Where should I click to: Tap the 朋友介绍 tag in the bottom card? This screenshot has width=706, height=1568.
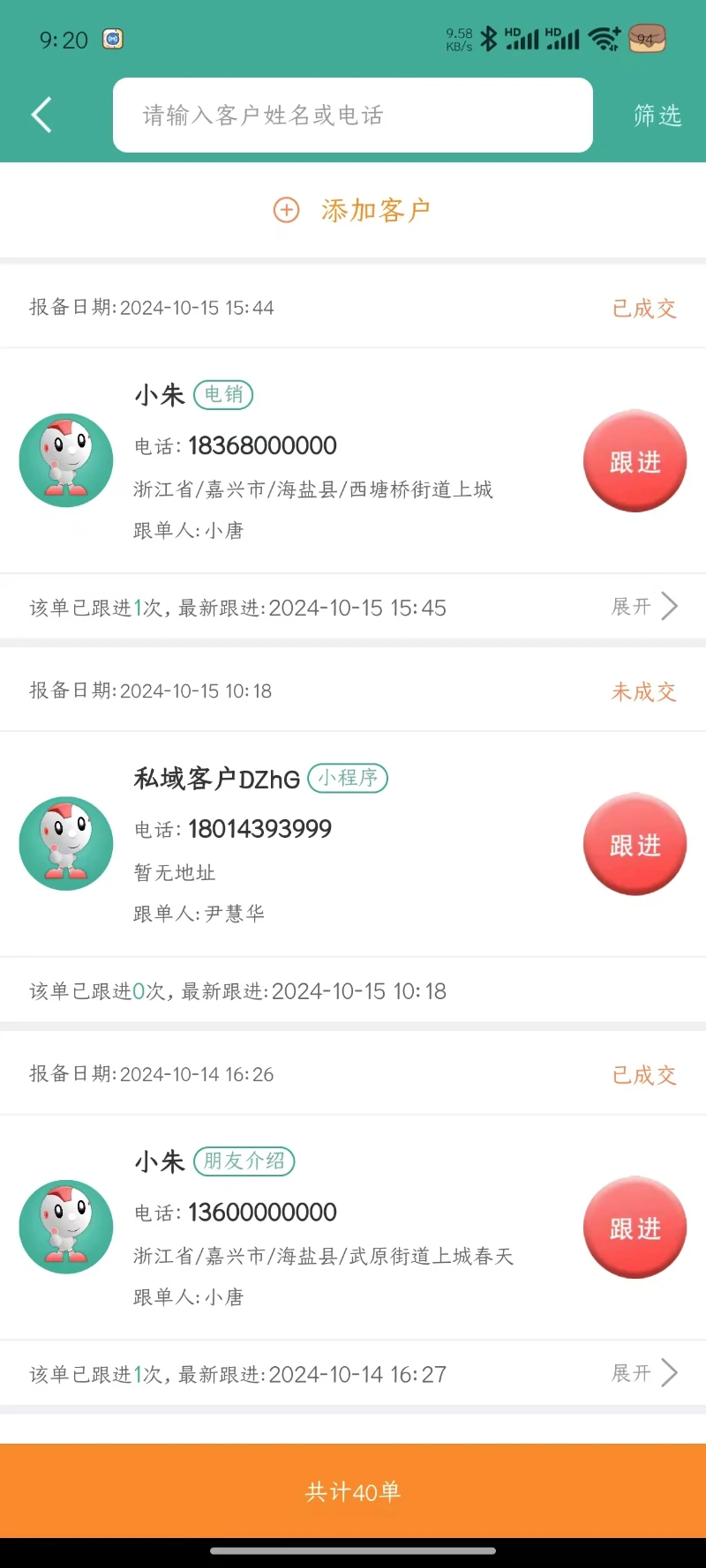[244, 1161]
